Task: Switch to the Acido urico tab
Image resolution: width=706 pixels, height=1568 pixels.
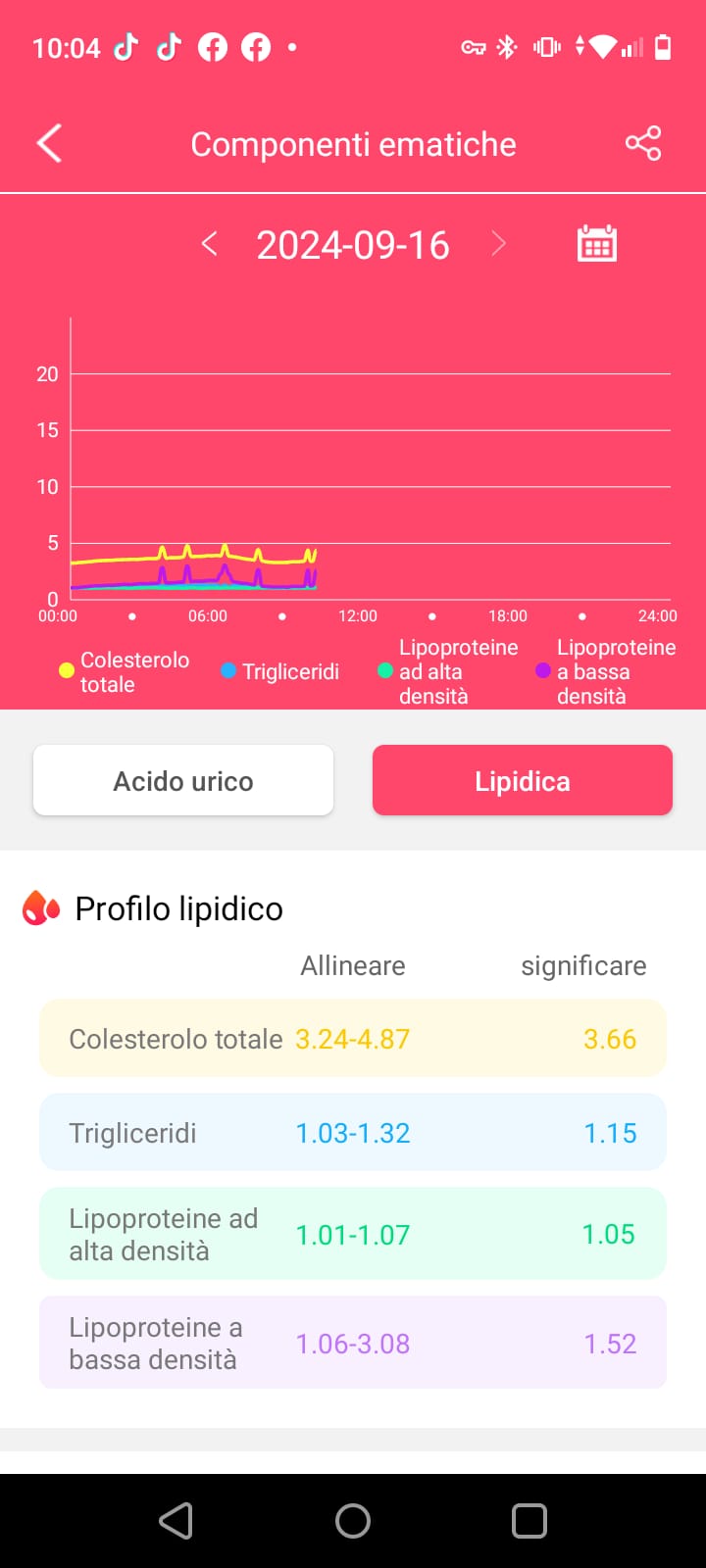Action: 182,780
